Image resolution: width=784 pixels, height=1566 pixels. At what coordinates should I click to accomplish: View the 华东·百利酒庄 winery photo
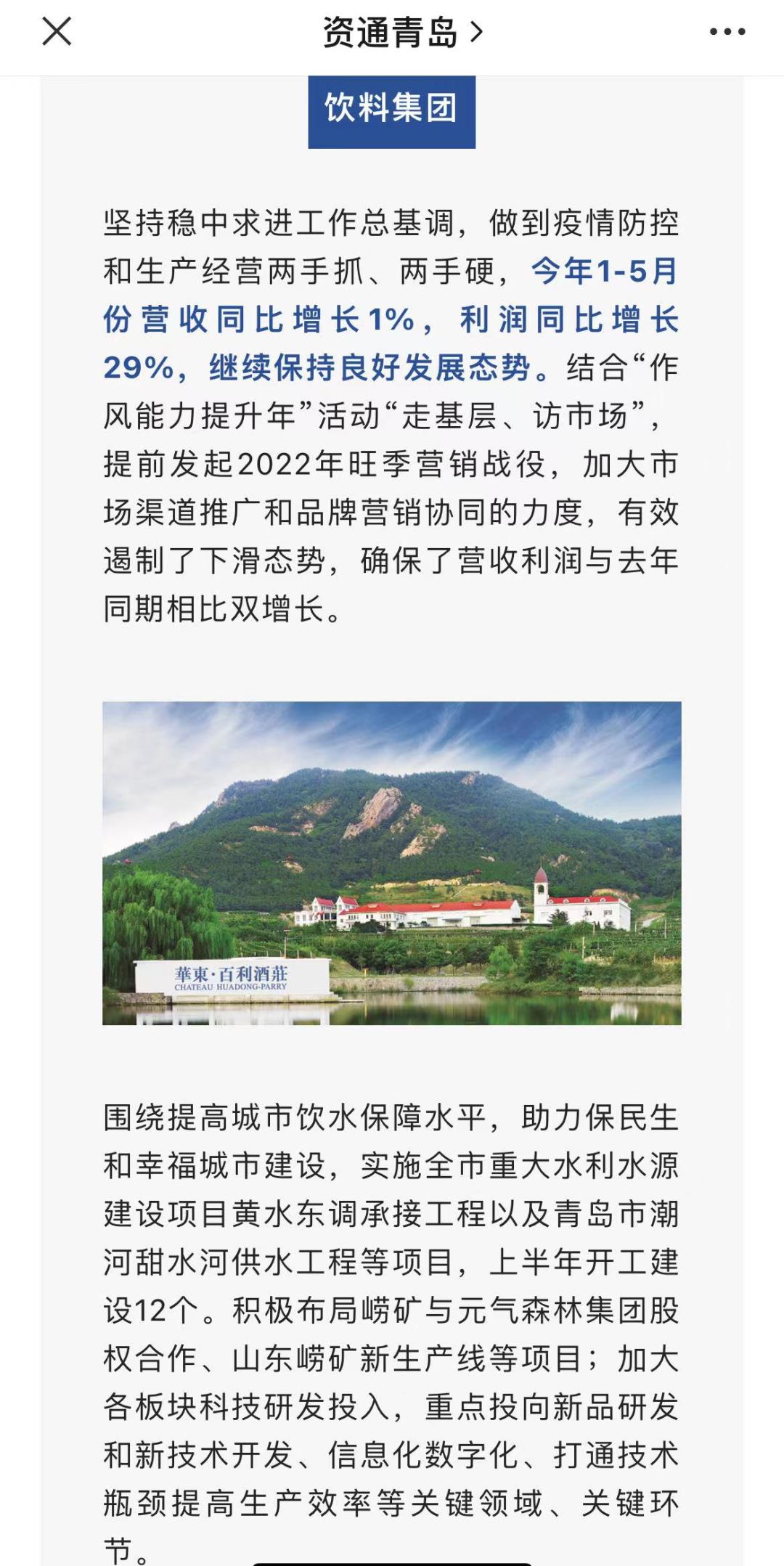click(392, 862)
